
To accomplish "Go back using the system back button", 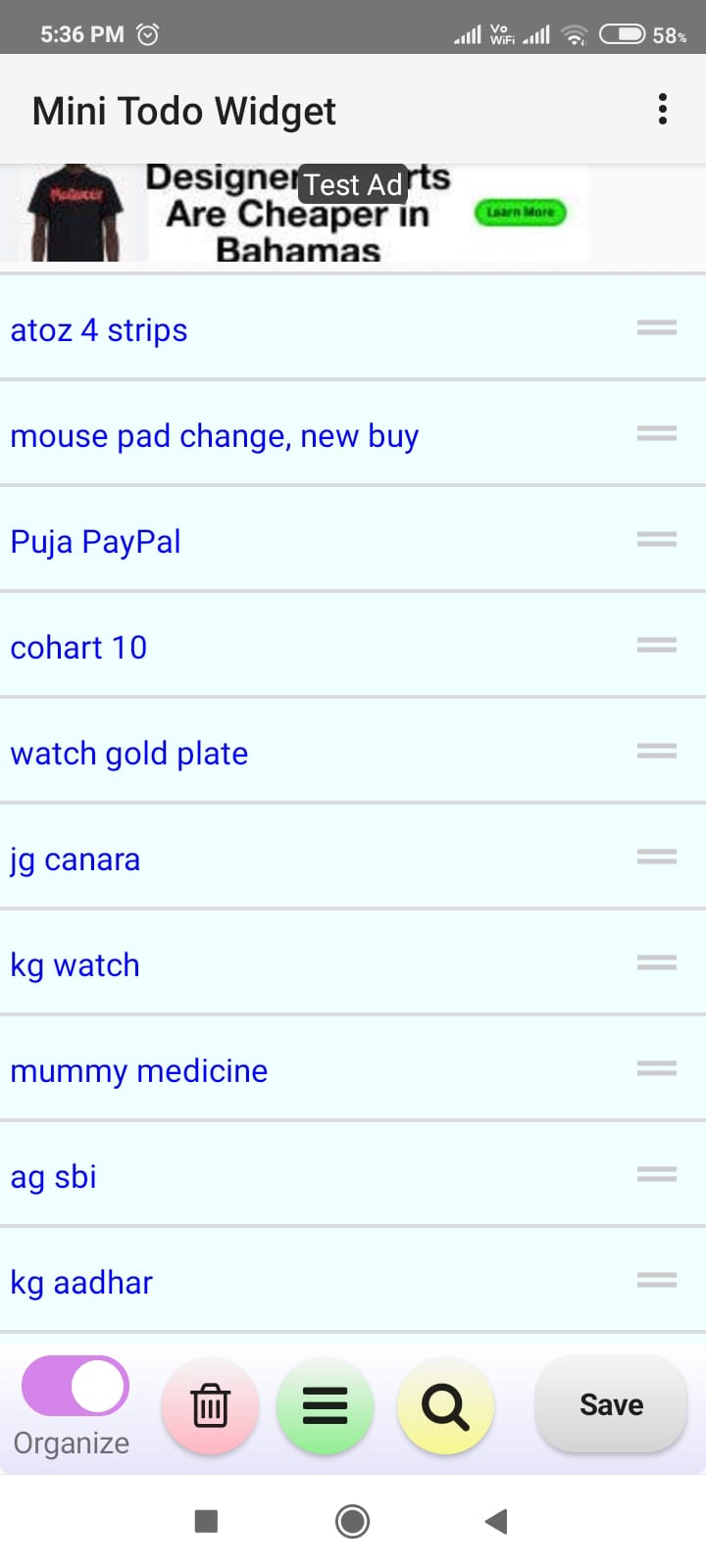I will (496, 1521).
